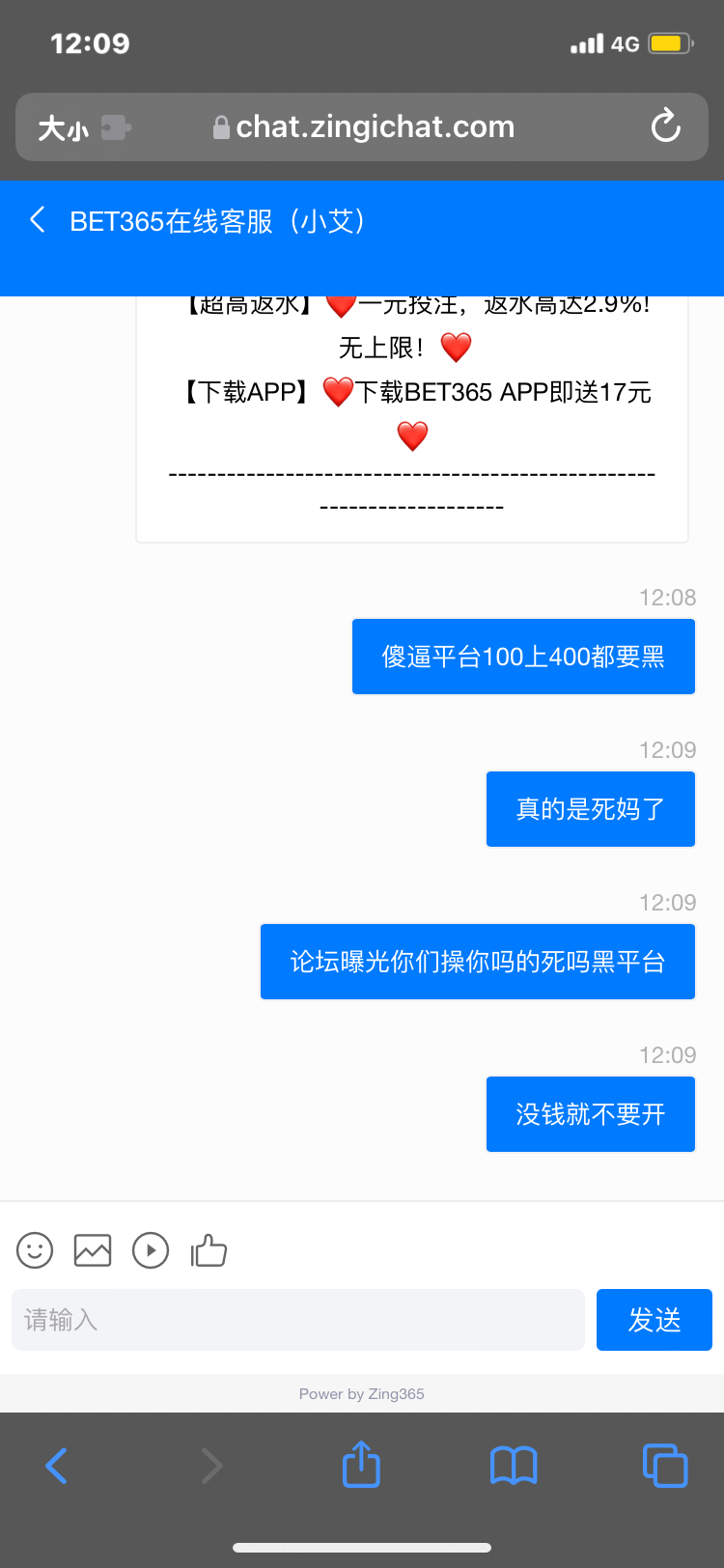
Task: Go back in Safari's bottom toolbar
Action: coord(57,1466)
